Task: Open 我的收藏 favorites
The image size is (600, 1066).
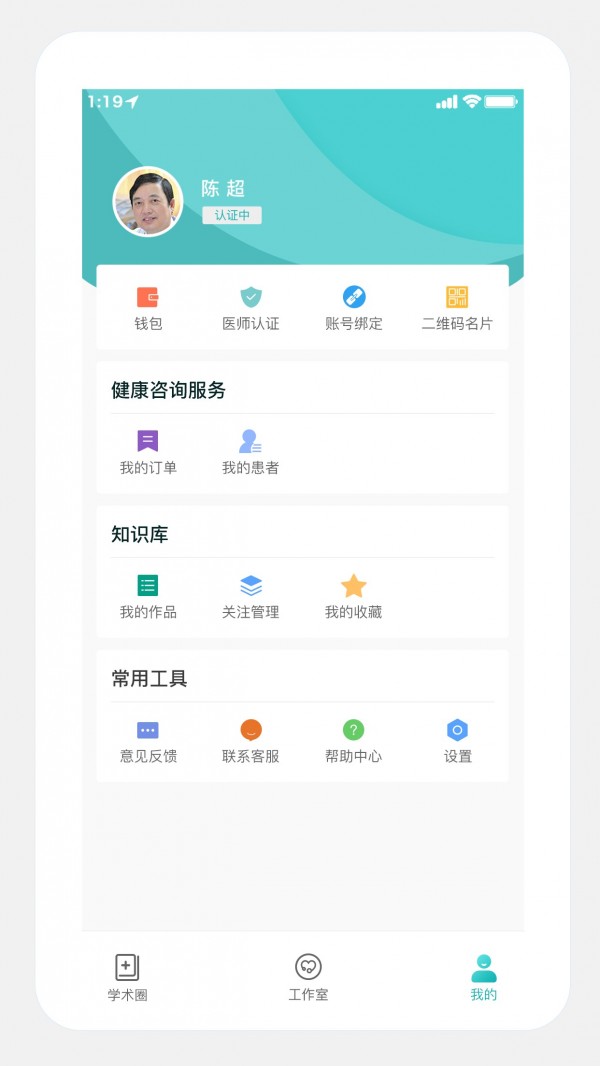Action: point(354,597)
